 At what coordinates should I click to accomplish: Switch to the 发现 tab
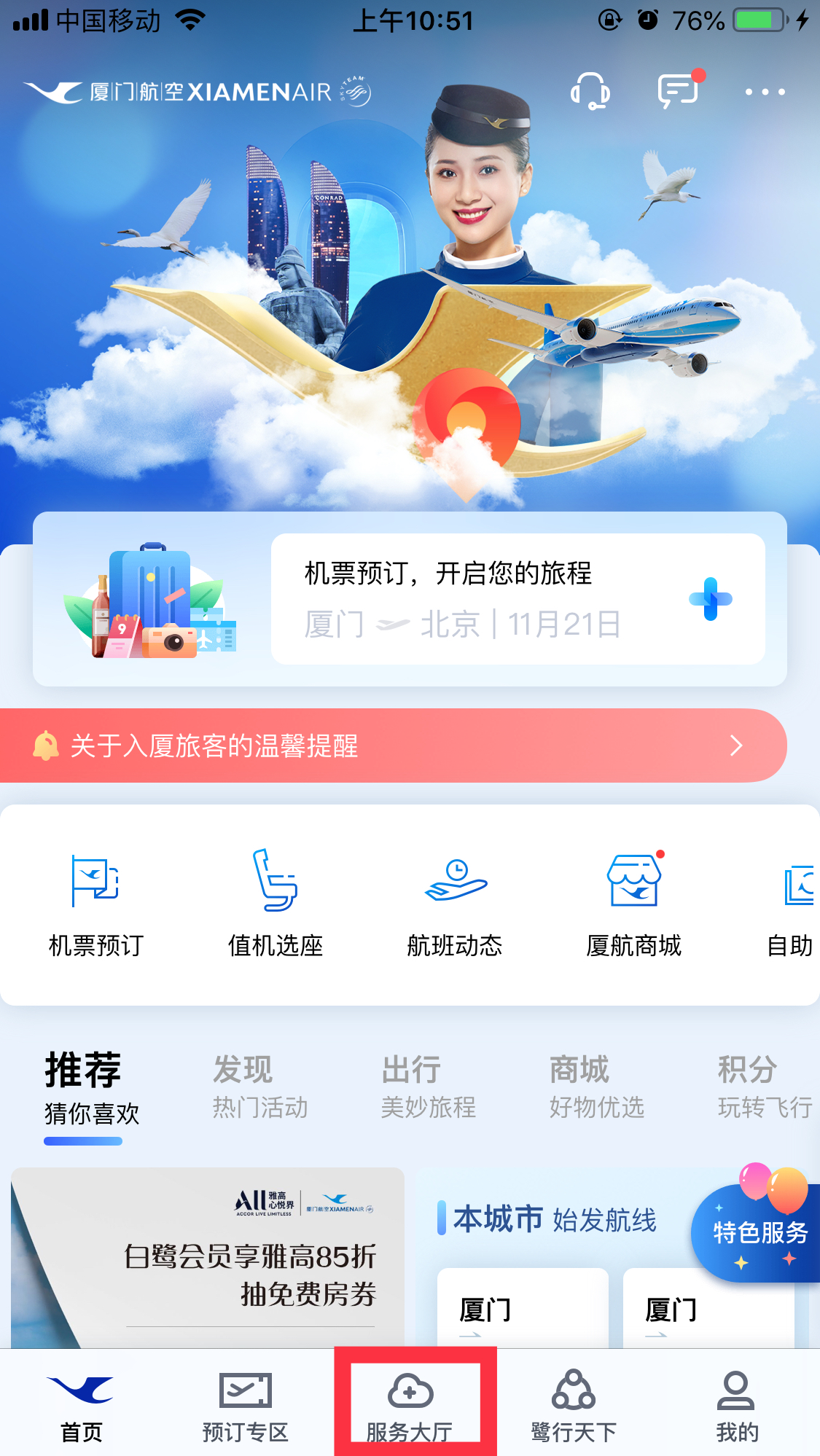(x=242, y=1086)
